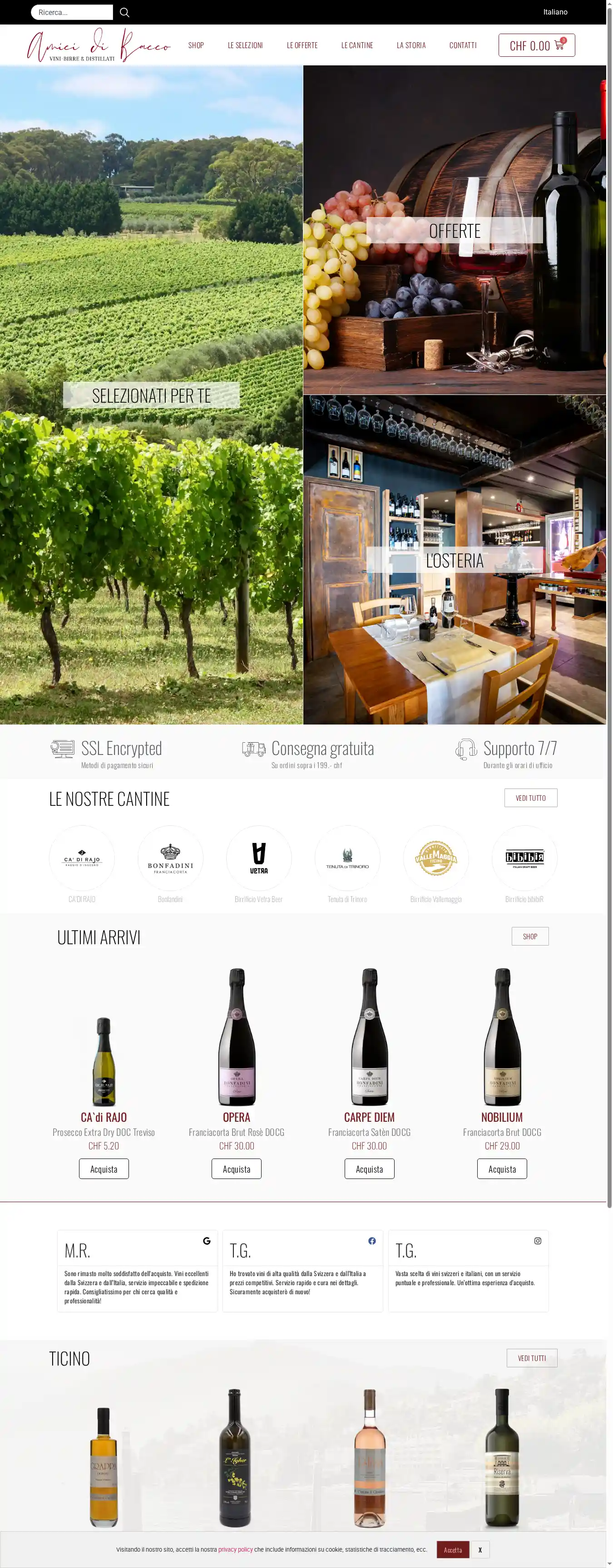Tap the SHOP button beside Ultimi Arrivi

point(529,936)
